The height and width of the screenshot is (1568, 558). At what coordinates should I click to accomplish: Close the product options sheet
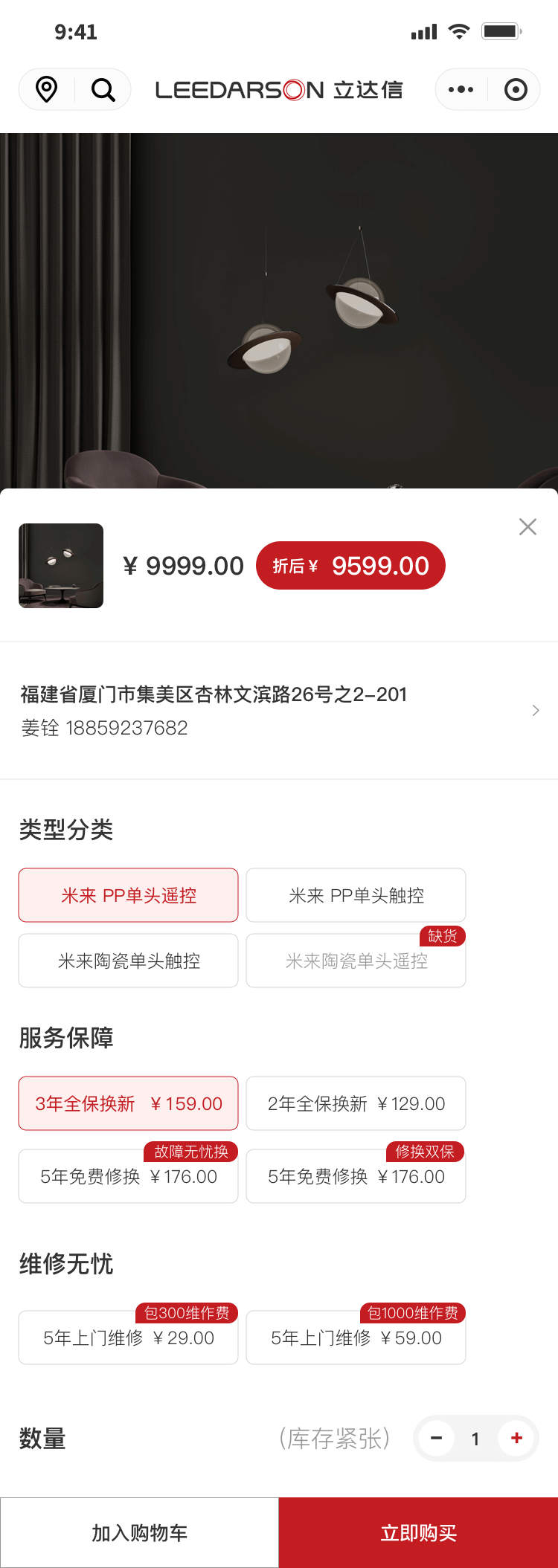[527, 526]
